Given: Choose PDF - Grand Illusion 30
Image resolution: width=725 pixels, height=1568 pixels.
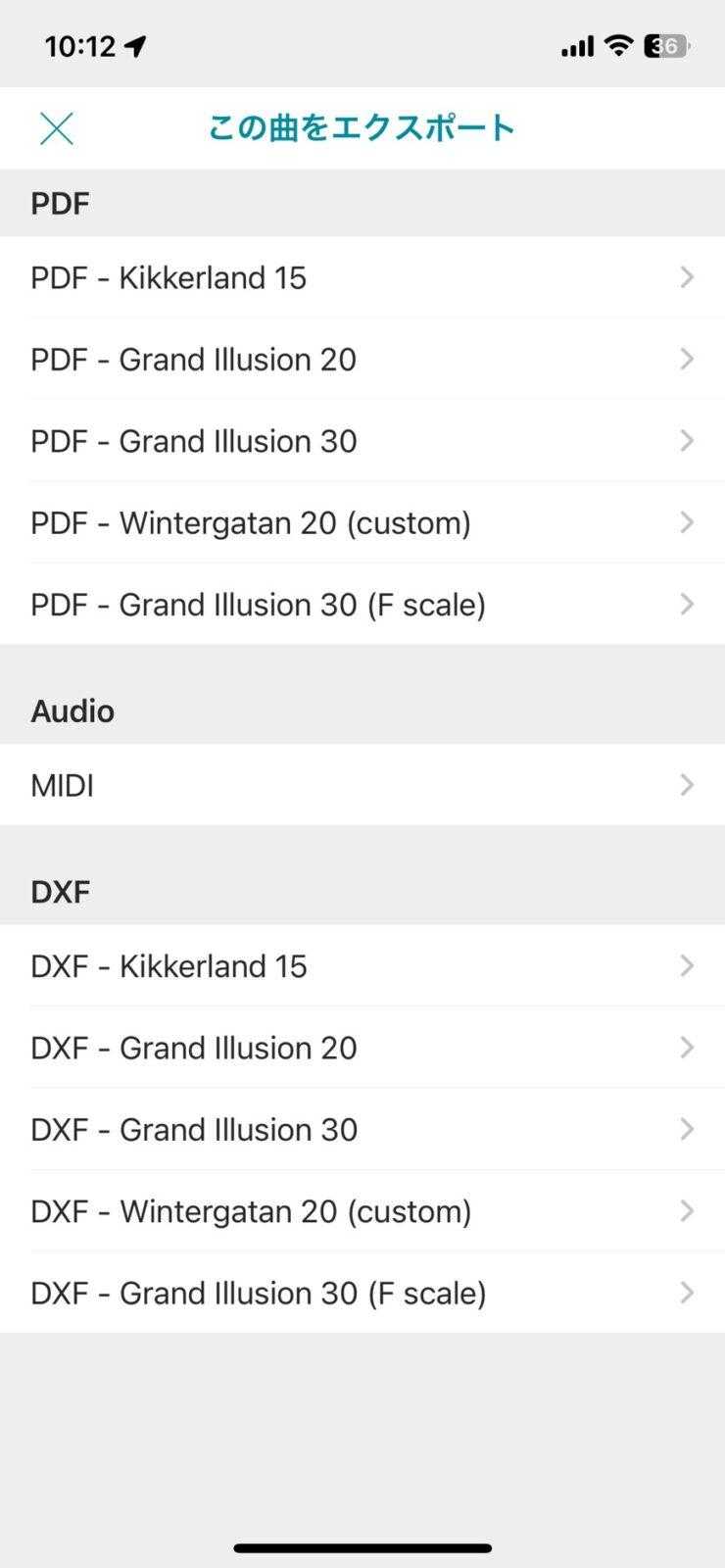Looking at the screenshot, I should click(362, 441).
